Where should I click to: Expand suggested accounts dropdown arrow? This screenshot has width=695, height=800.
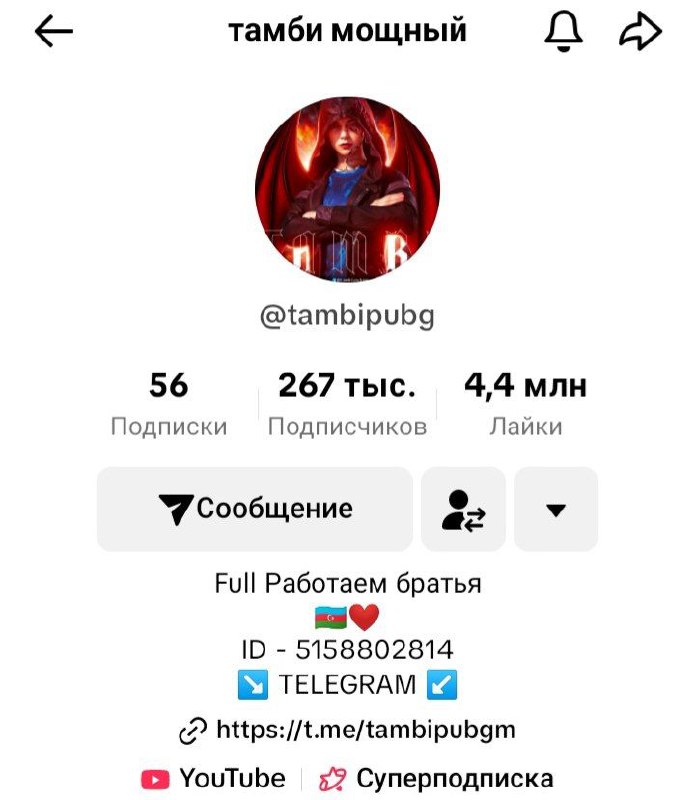556,508
